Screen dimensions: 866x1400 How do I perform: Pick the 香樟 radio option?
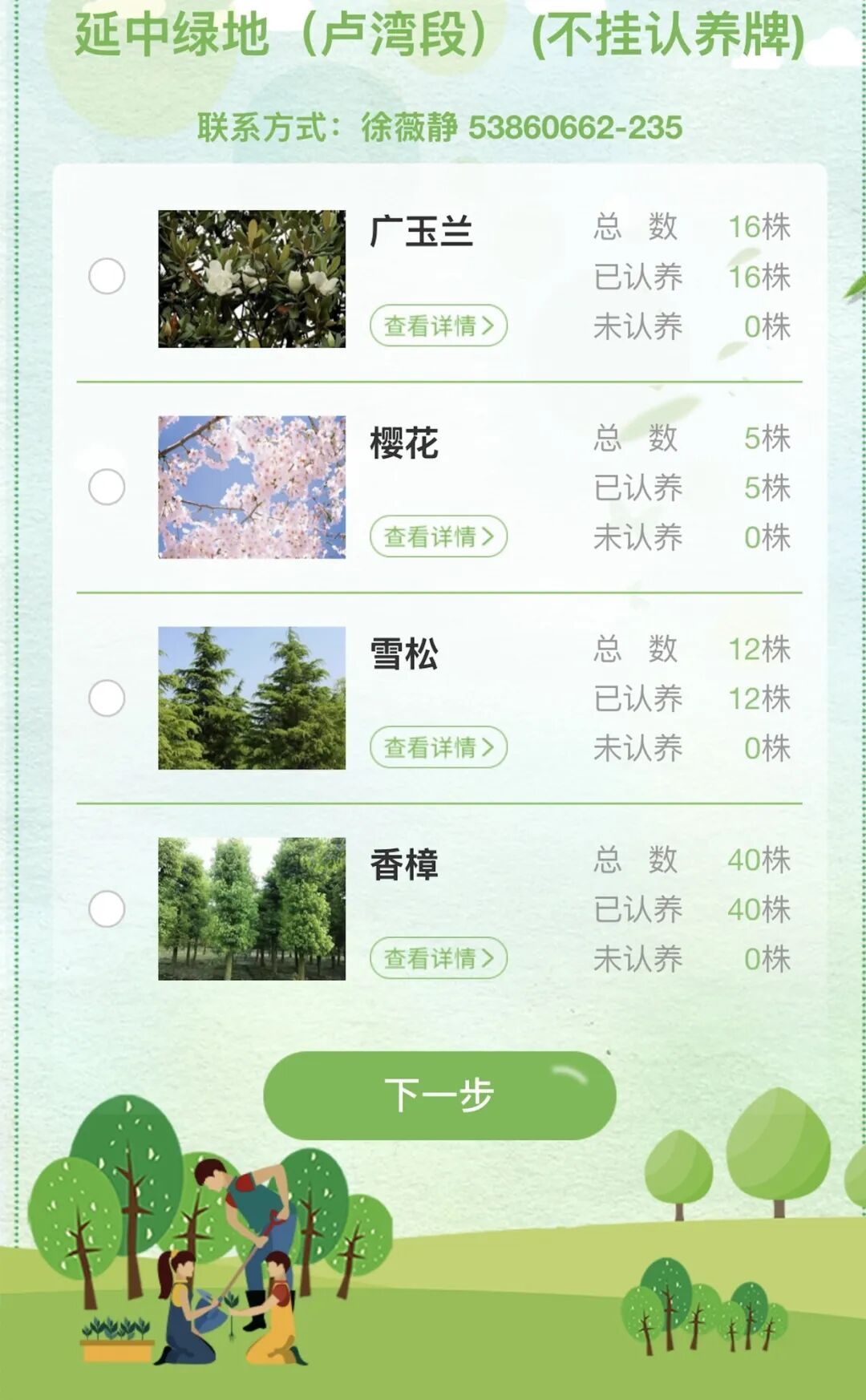coord(107,909)
